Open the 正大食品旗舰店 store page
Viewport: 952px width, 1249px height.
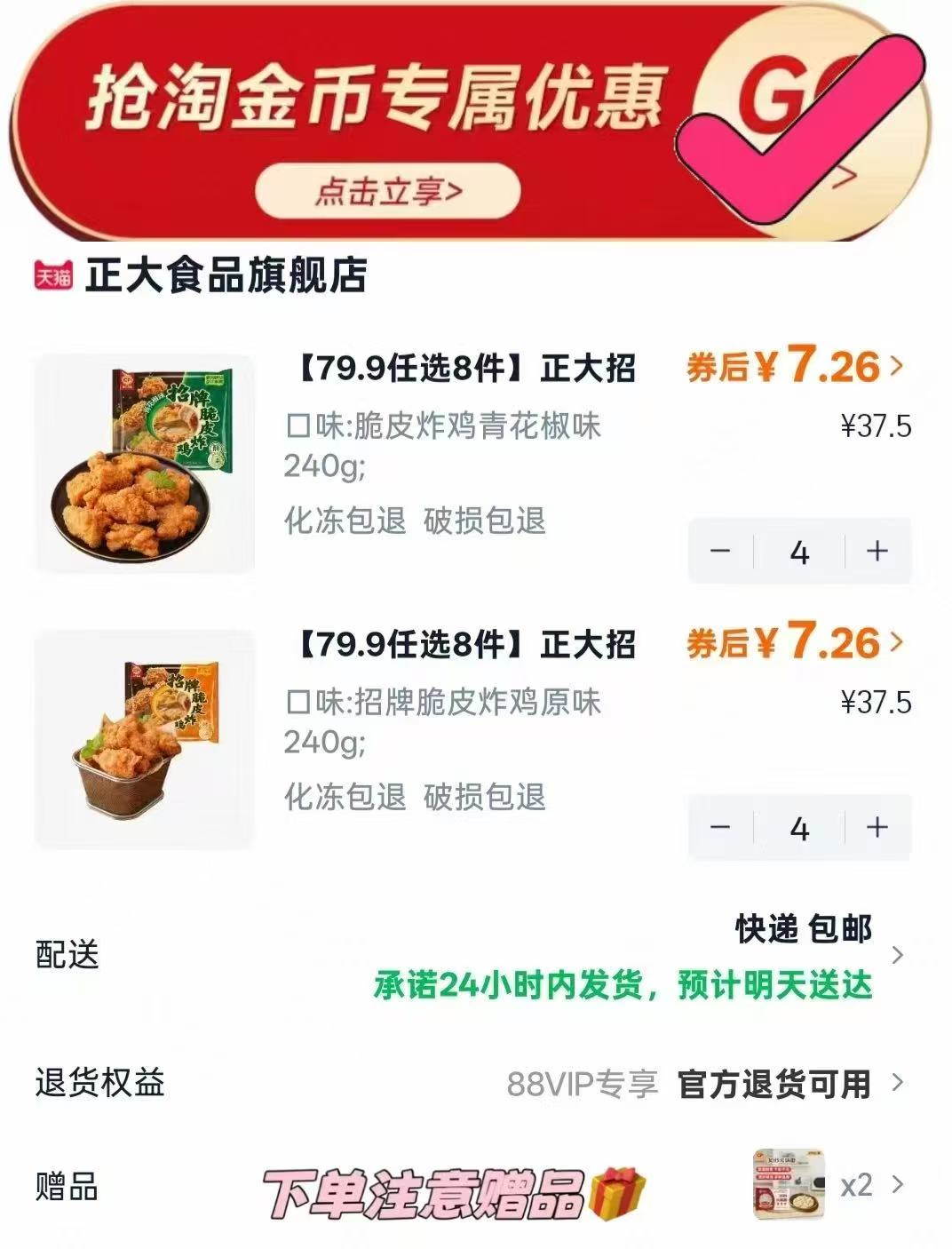[227, 274]
